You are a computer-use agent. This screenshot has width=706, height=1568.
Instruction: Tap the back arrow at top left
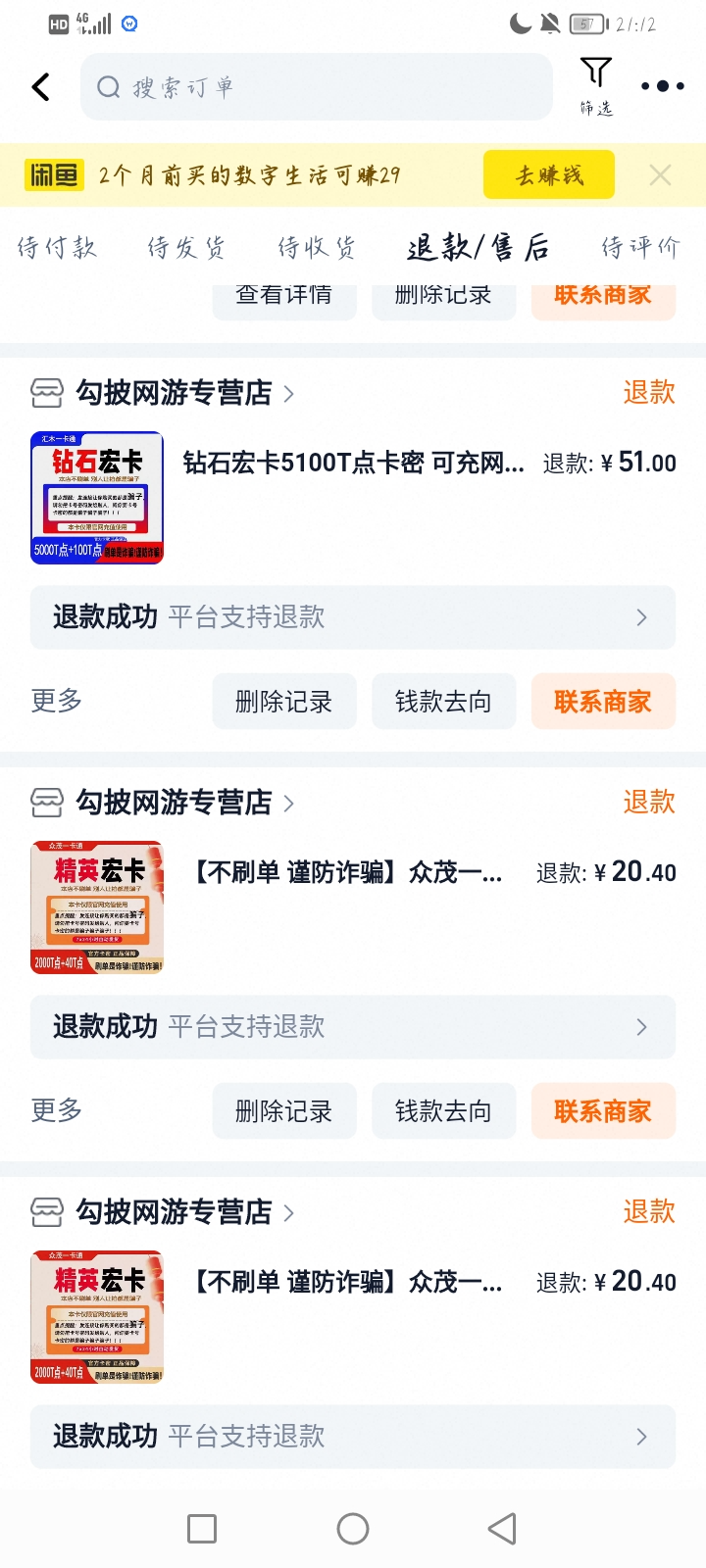pos(39,86)
